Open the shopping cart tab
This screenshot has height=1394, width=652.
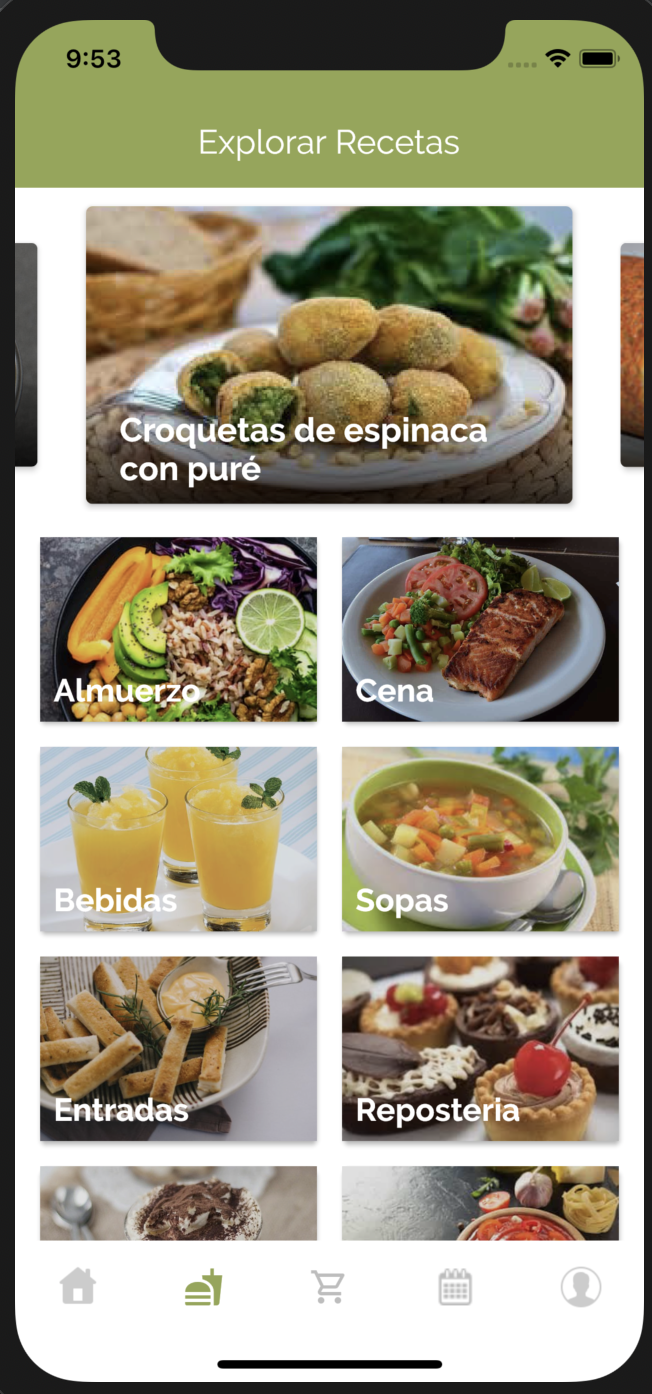pos(328,1287)
